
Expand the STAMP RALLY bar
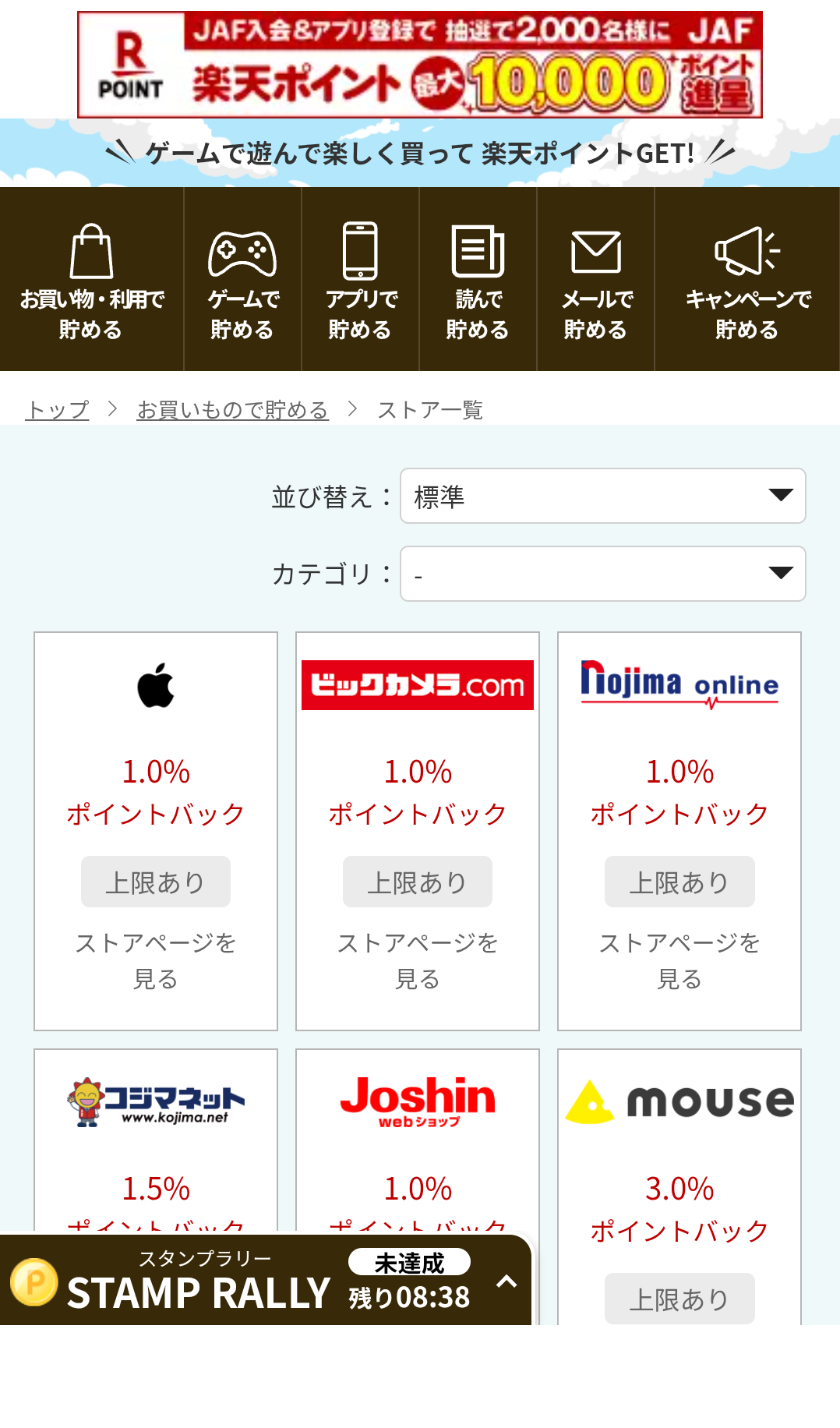click(x=266, y=1280)
